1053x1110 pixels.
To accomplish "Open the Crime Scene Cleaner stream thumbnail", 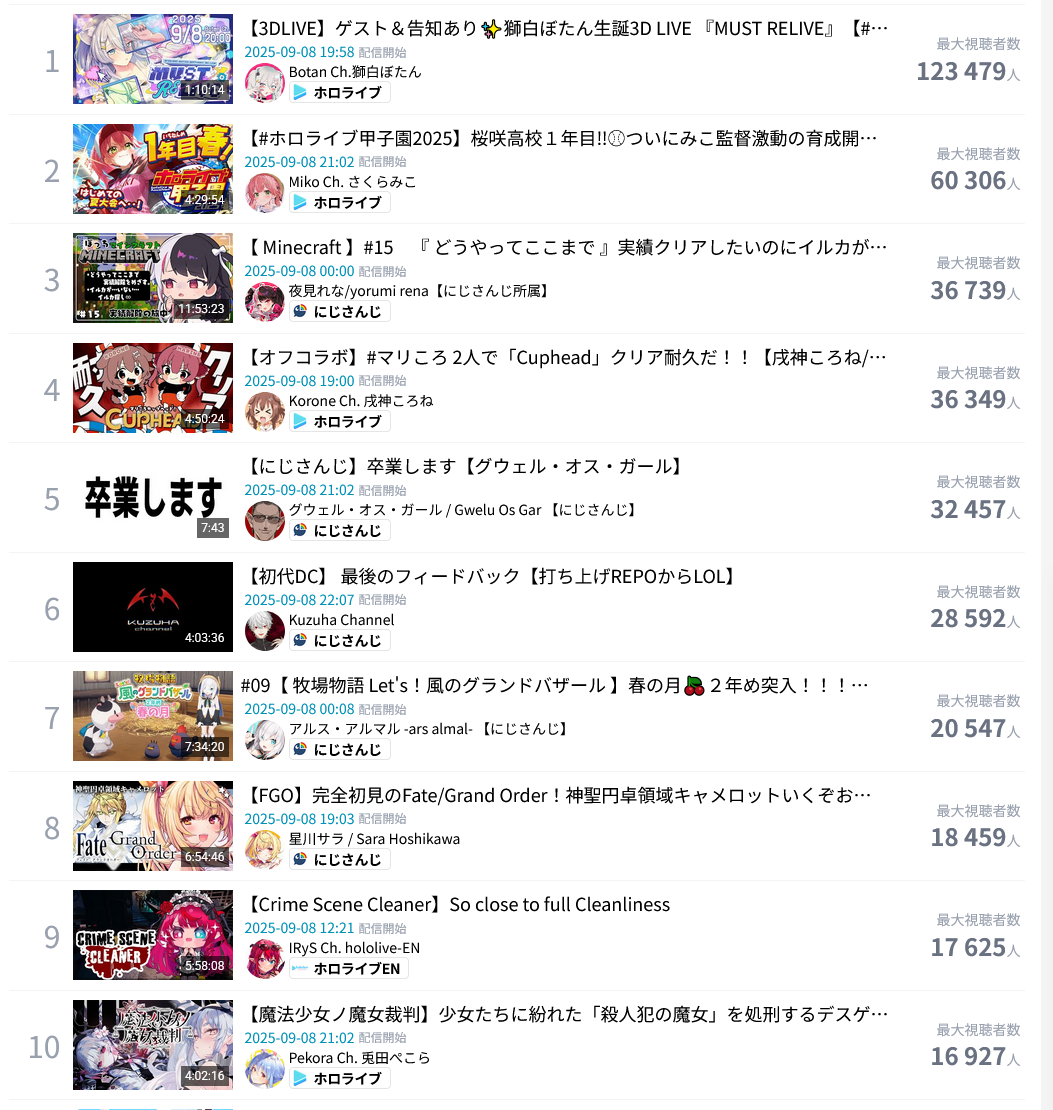I will (x=152, y=935).
